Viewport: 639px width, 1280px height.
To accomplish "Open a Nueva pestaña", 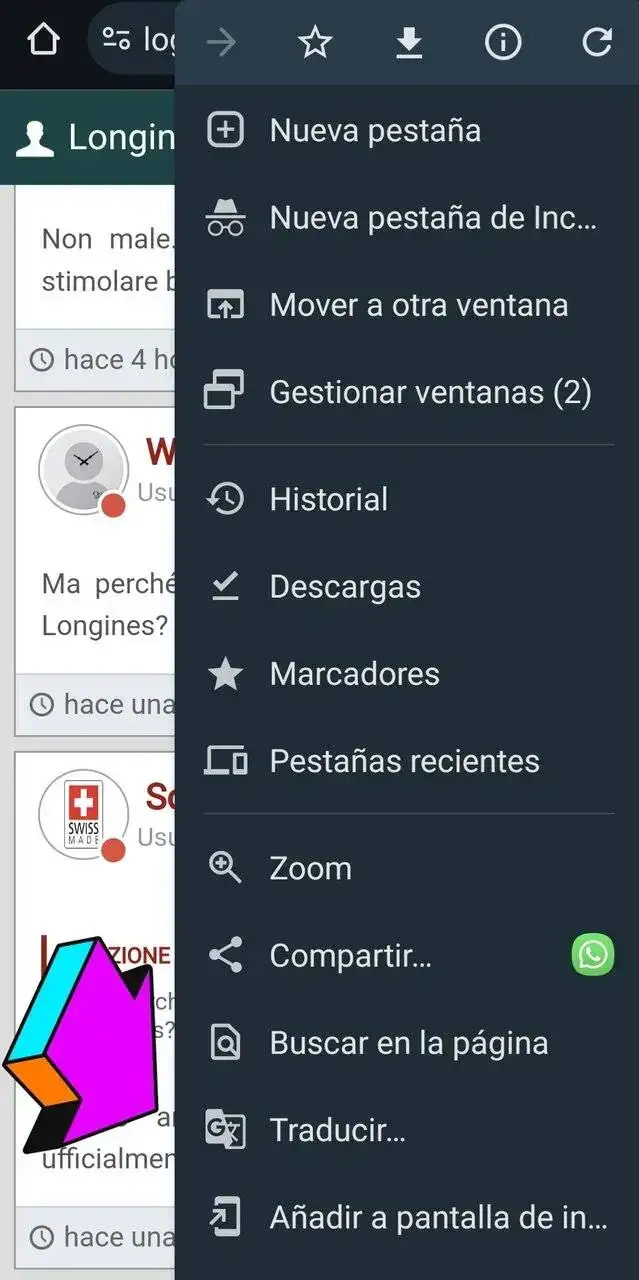I will (375, 131).
